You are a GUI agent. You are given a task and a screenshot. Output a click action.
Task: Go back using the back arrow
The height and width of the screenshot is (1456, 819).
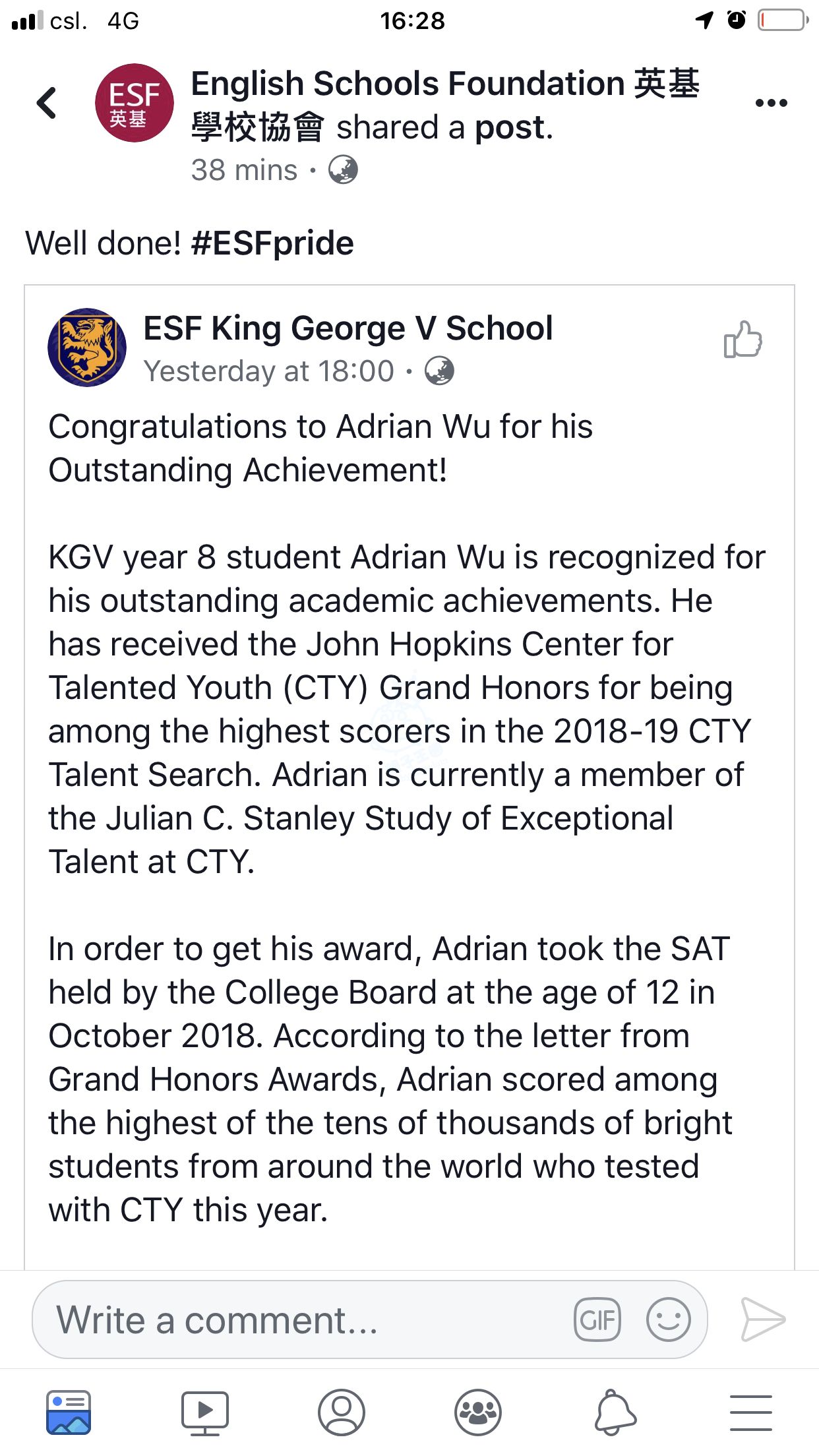(x=46, y=103)
